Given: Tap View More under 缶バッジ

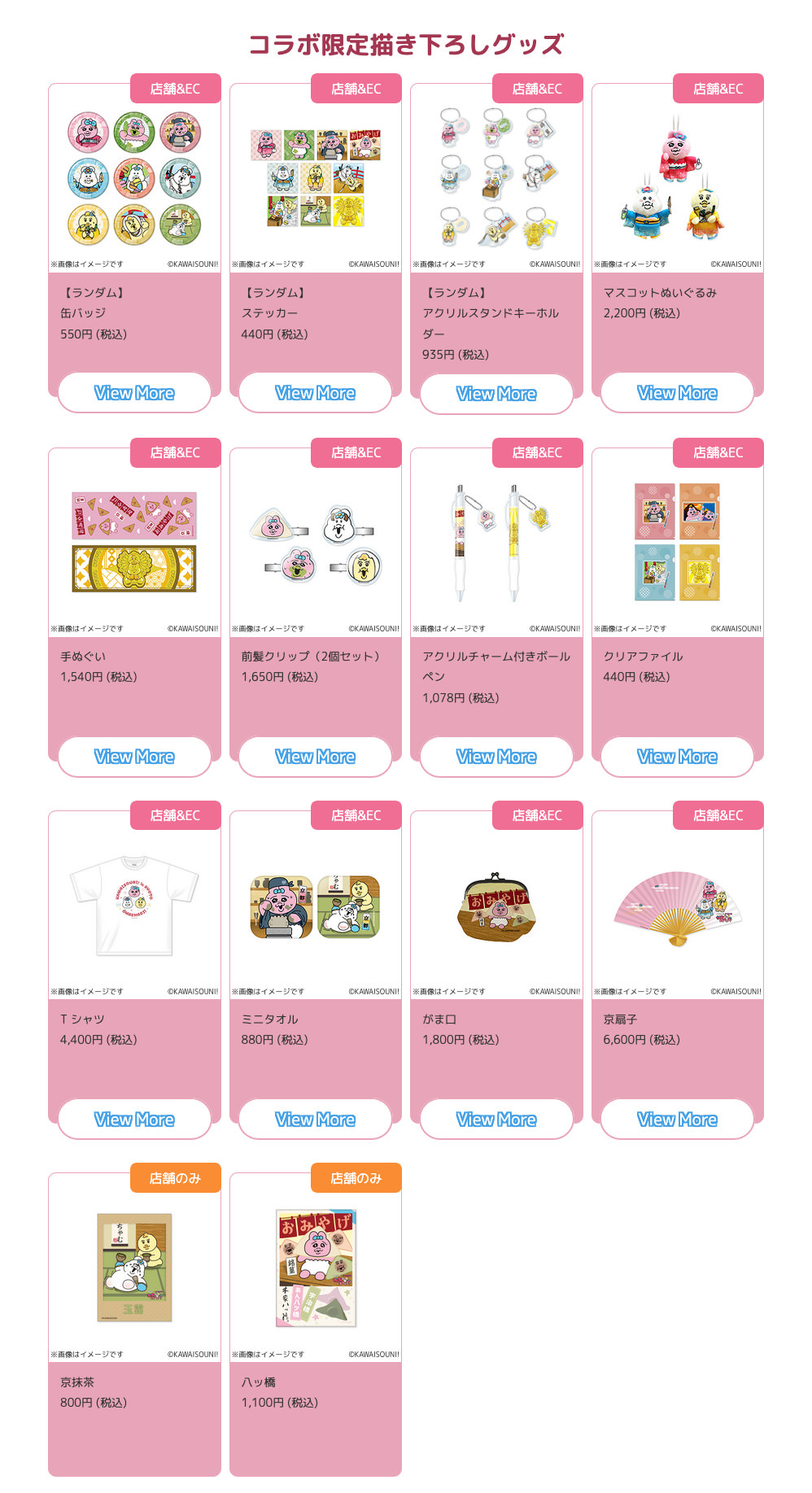Looking at the screenshot, I should pyautogui.click(x=134, y=393).
